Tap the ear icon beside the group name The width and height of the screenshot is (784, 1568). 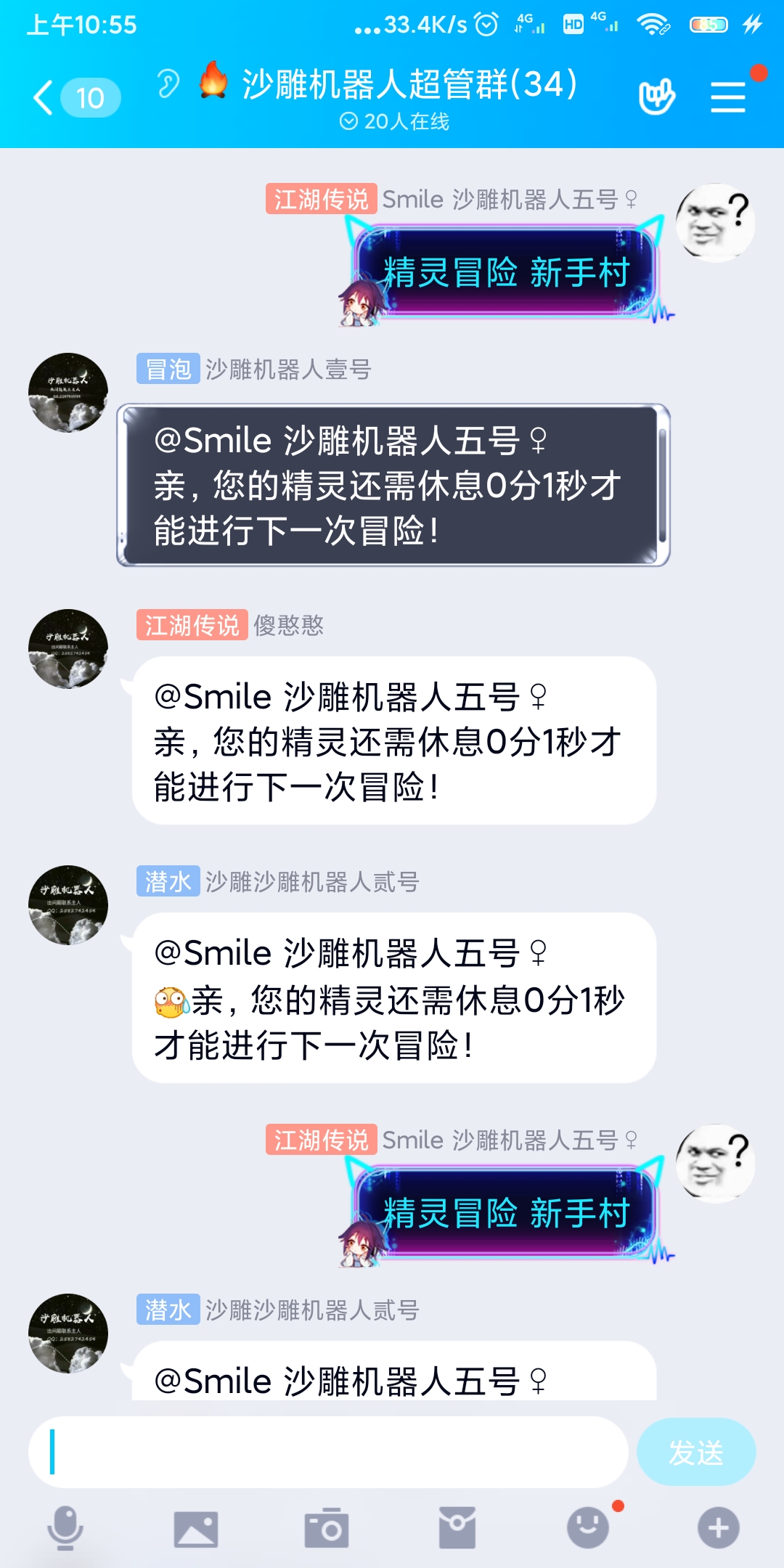(168, 84)
